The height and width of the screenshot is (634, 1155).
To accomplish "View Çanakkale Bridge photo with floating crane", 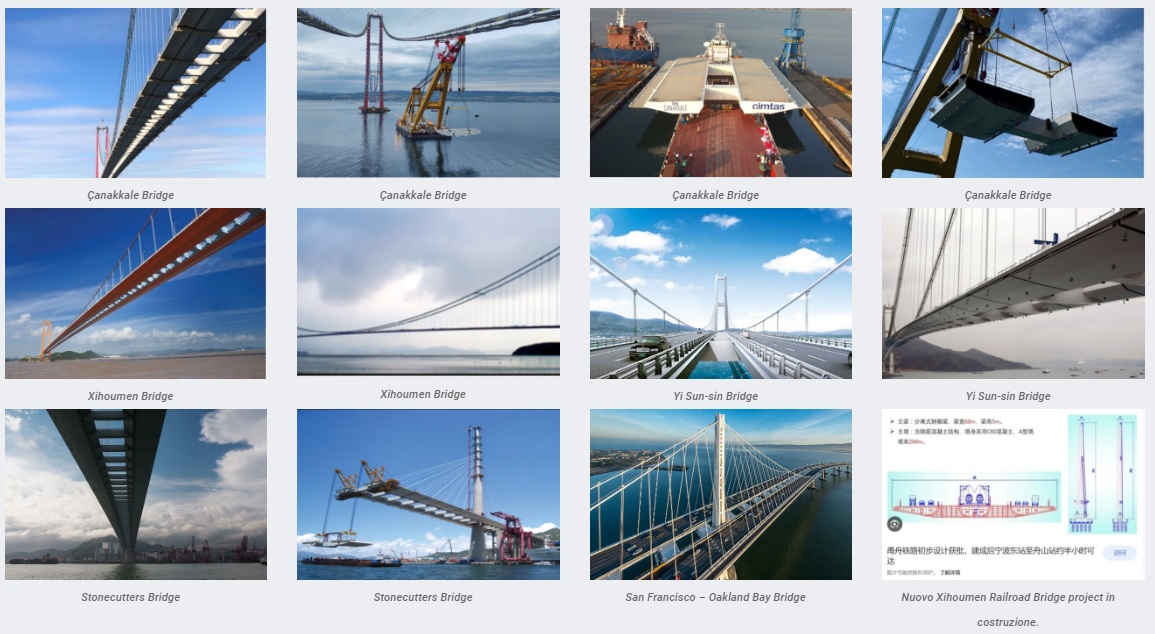I will point(428,93).
